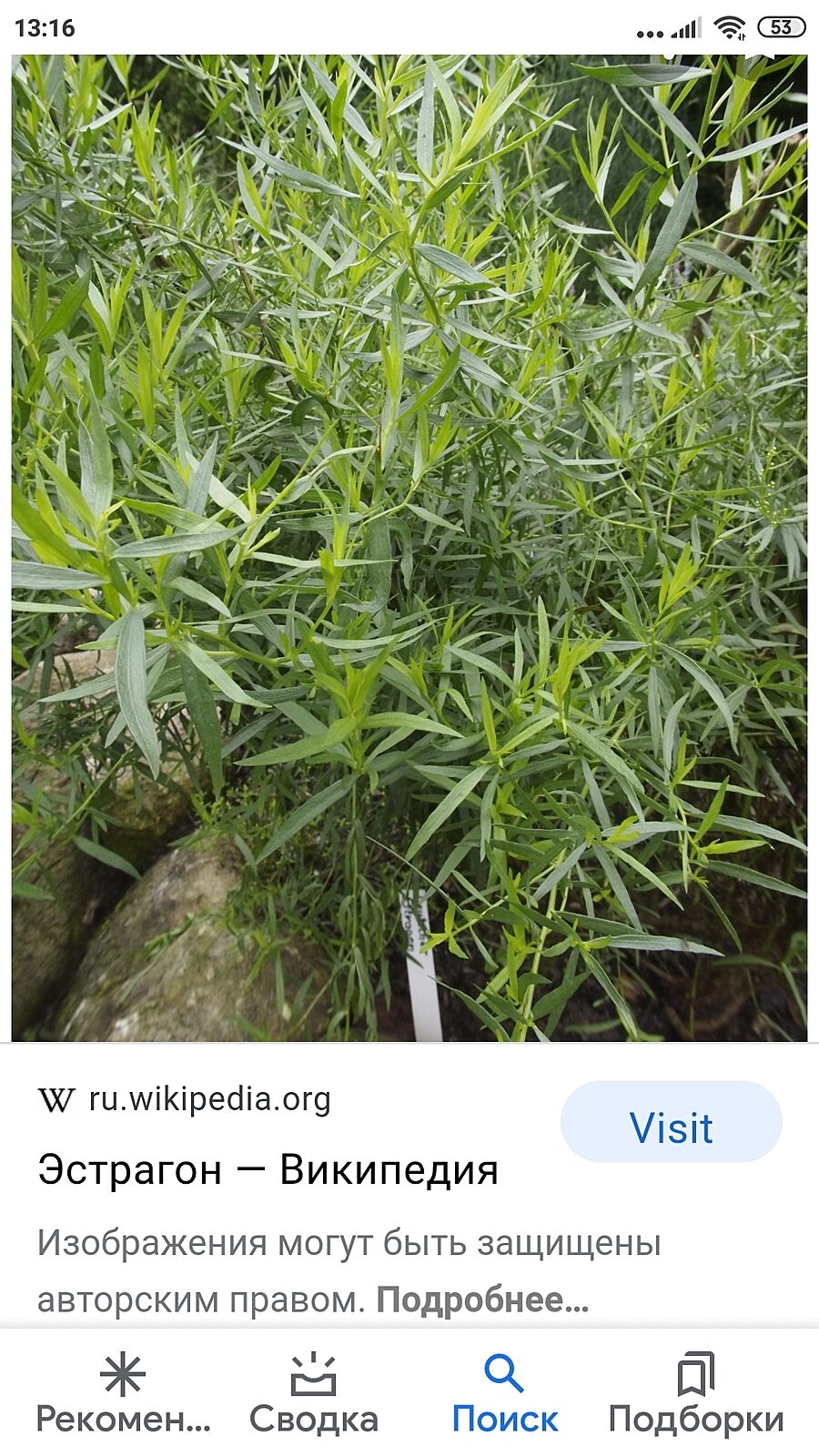The image size is (819, 1456).
Task: Open the Подробнее copyright link
Action: click(x=482, y=1299)
